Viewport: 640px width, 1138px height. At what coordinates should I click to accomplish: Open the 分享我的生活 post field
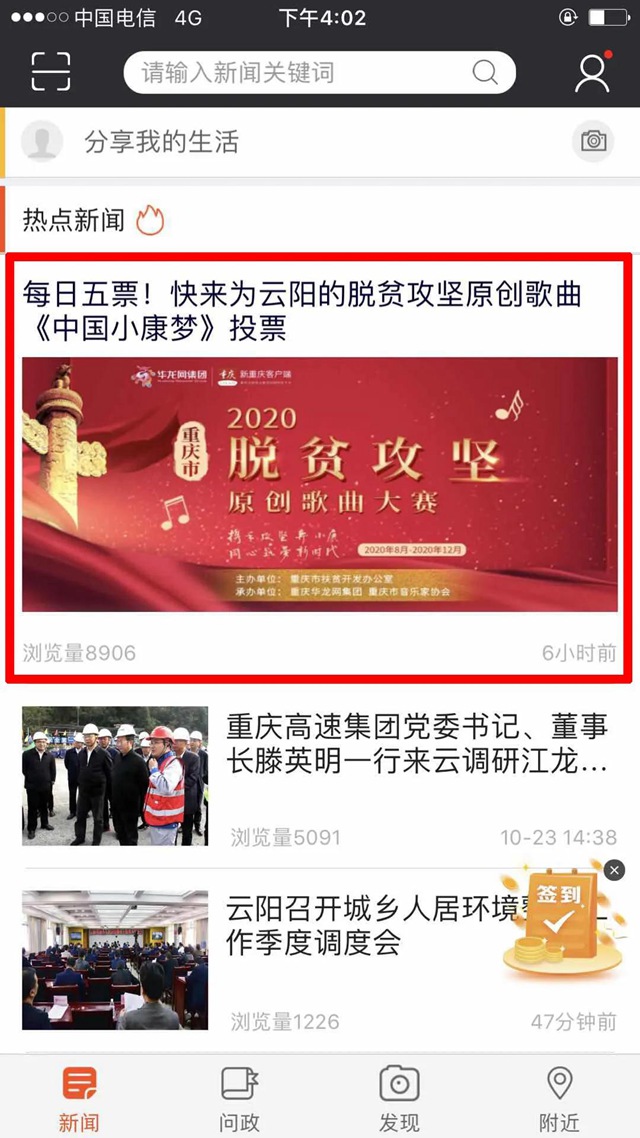pos(300,141)
